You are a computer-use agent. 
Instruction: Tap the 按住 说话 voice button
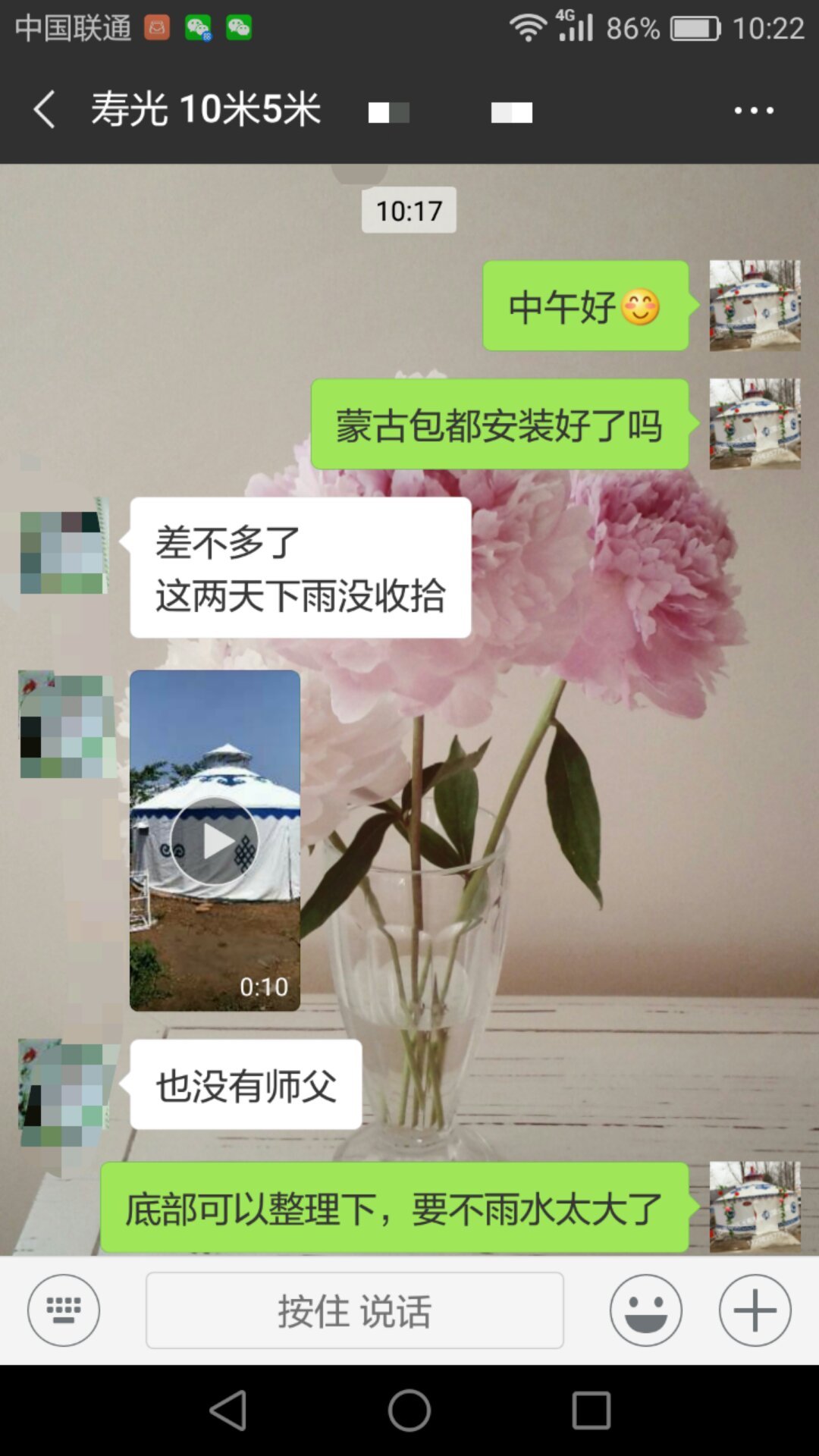point(354,1310)
